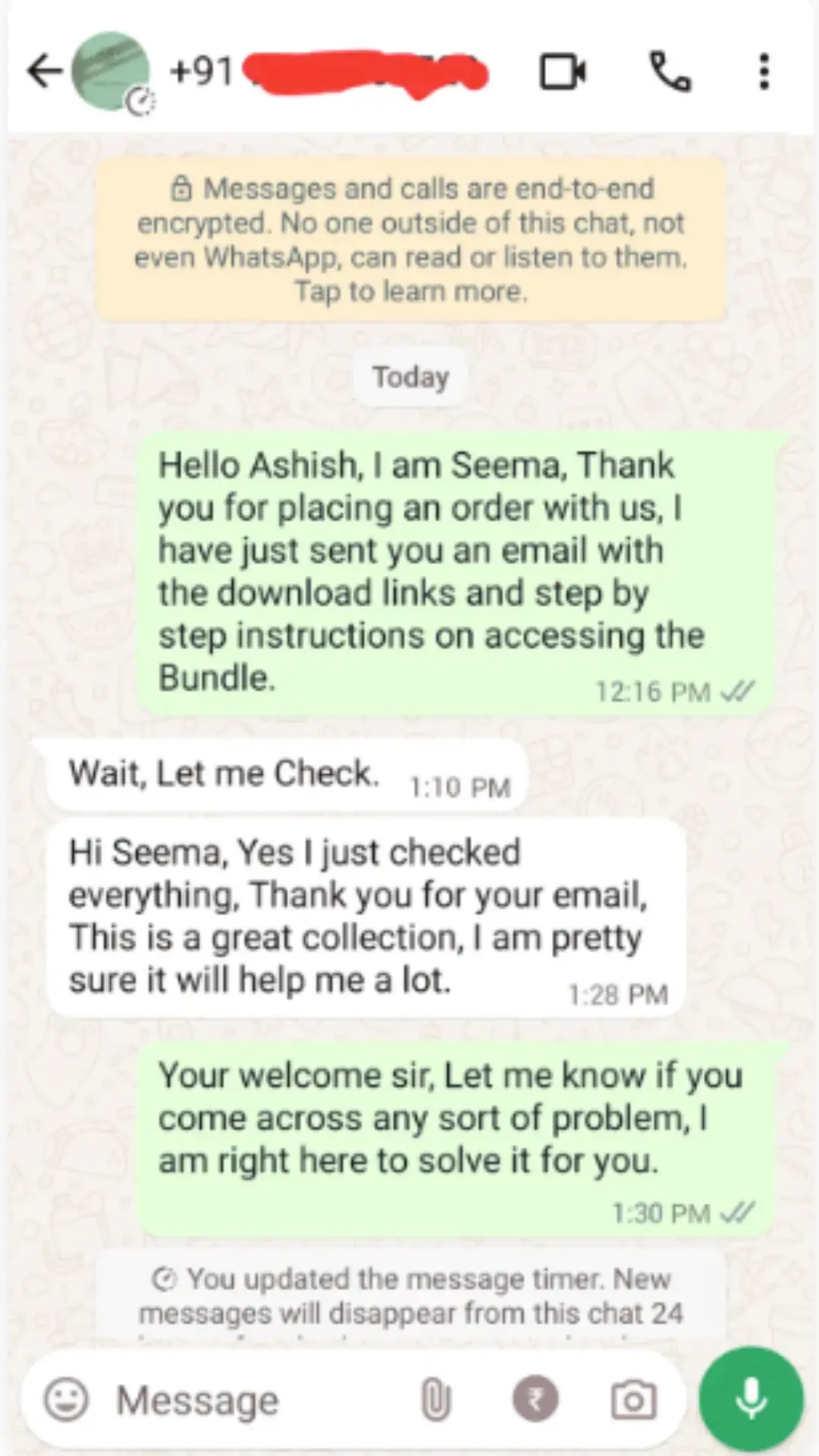This screenshot has height=1456, width=819.
Task: Start a video call
Action: 562,72
